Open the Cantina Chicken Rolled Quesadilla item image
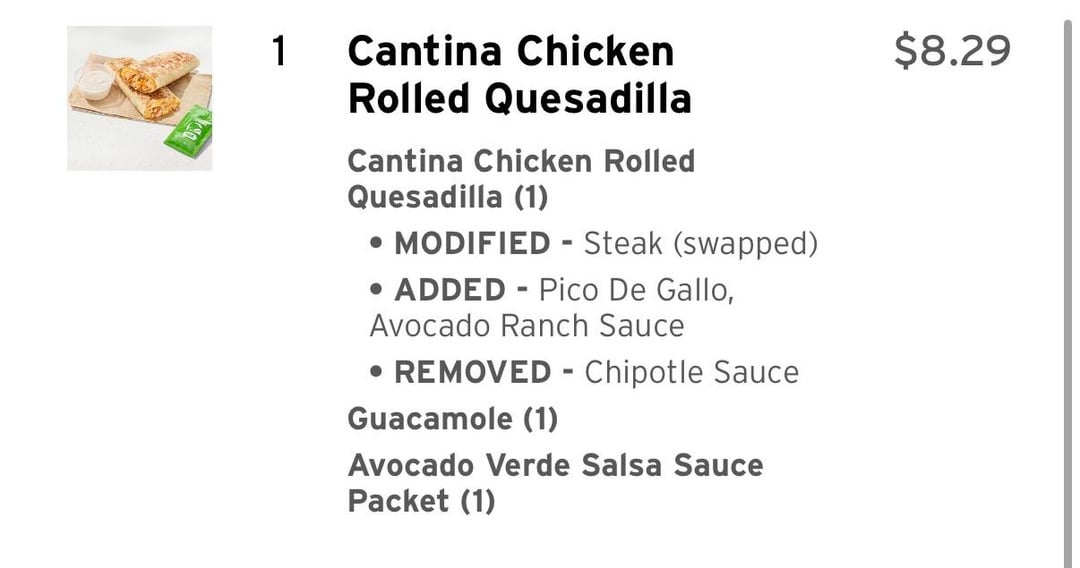Viewport: 1080px width, 568px height. [x=139, y=98]
